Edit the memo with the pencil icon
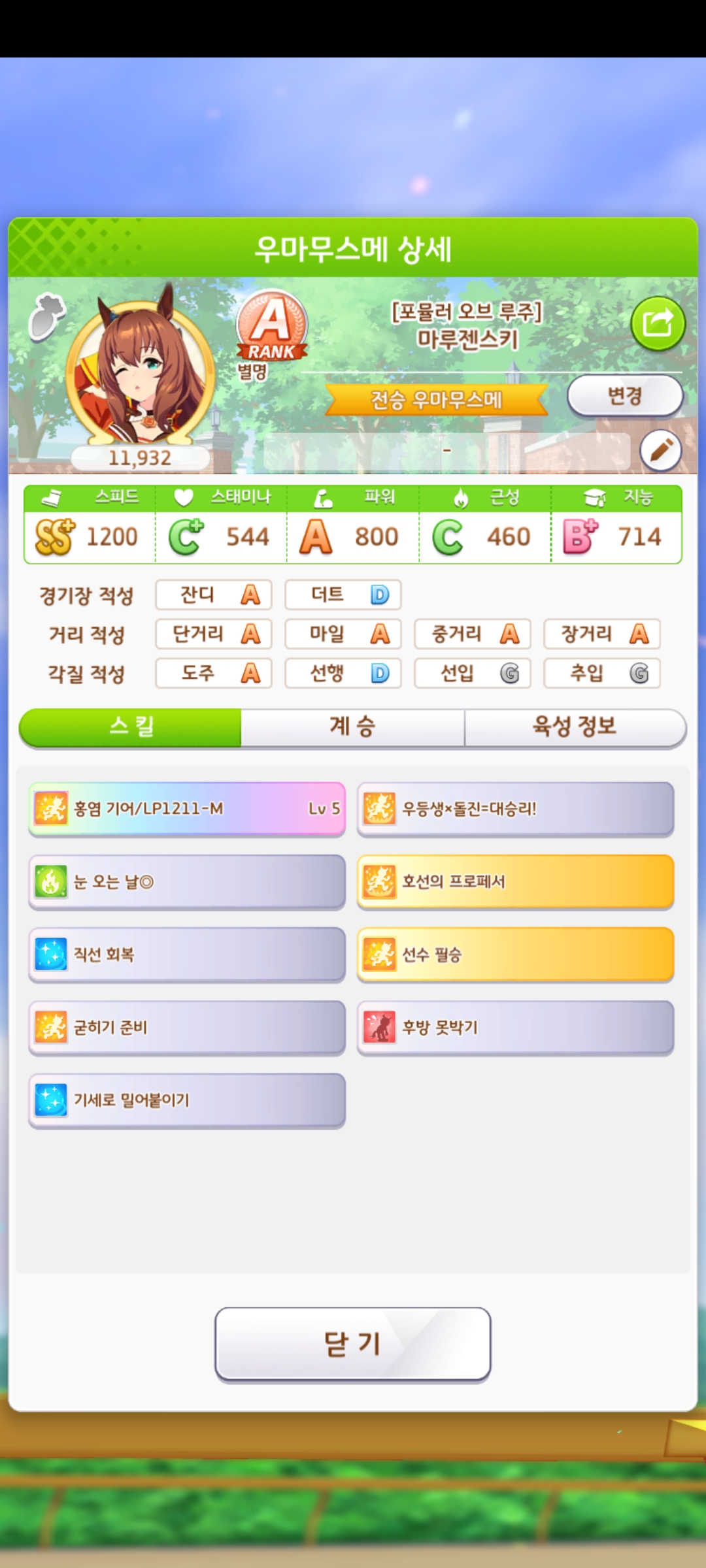The width and height of the screenshot is (706, 1568). coord(660,450)
